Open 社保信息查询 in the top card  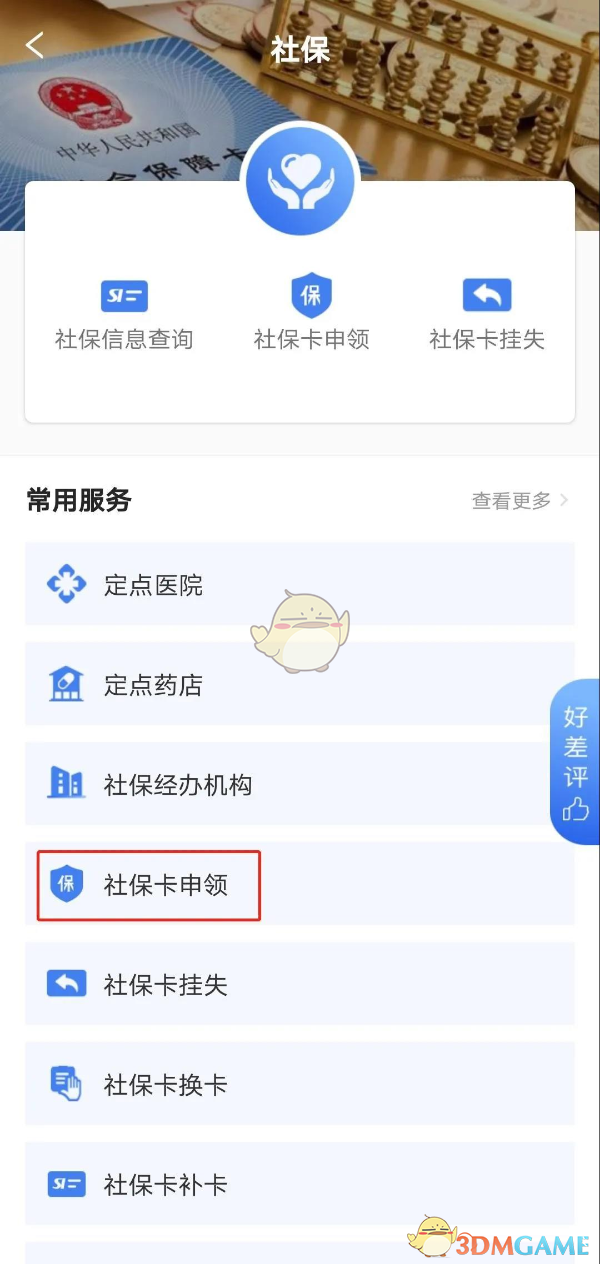coord(124,315)
